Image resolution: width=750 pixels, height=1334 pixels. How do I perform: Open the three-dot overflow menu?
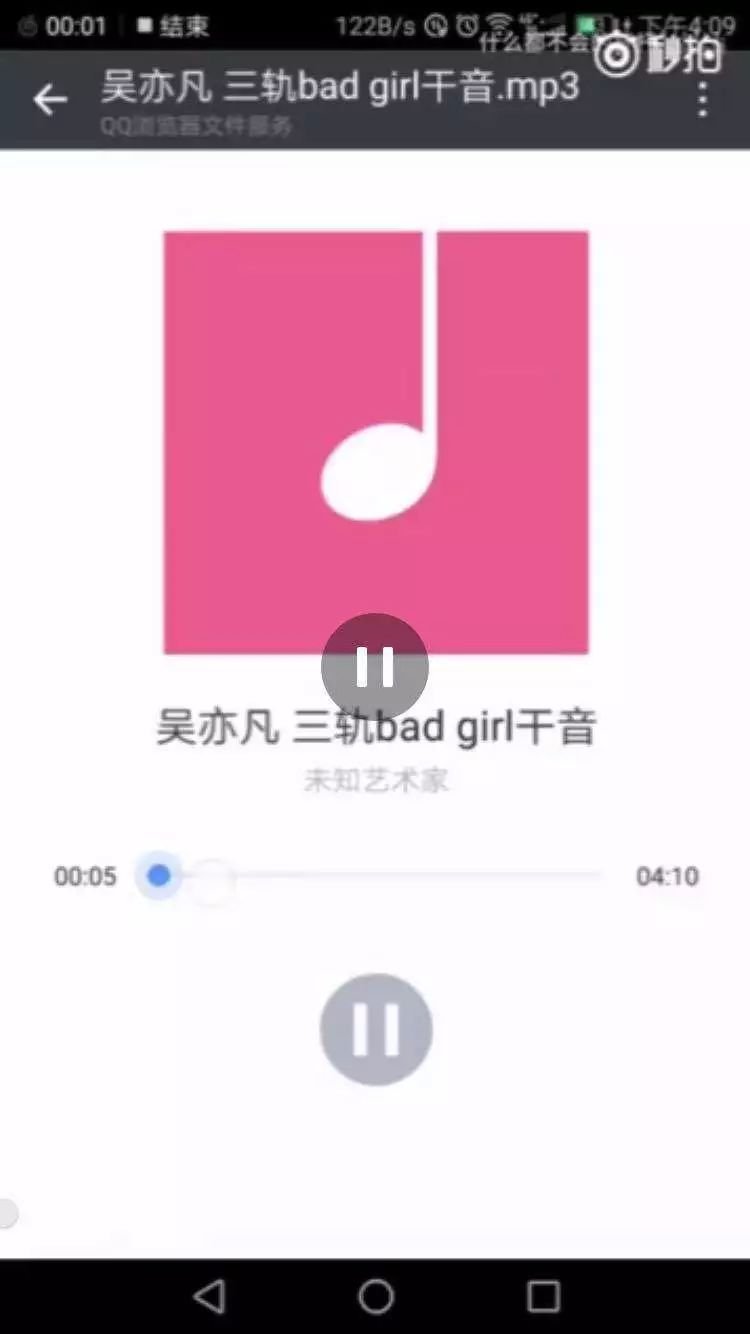(x=703, y=99)
